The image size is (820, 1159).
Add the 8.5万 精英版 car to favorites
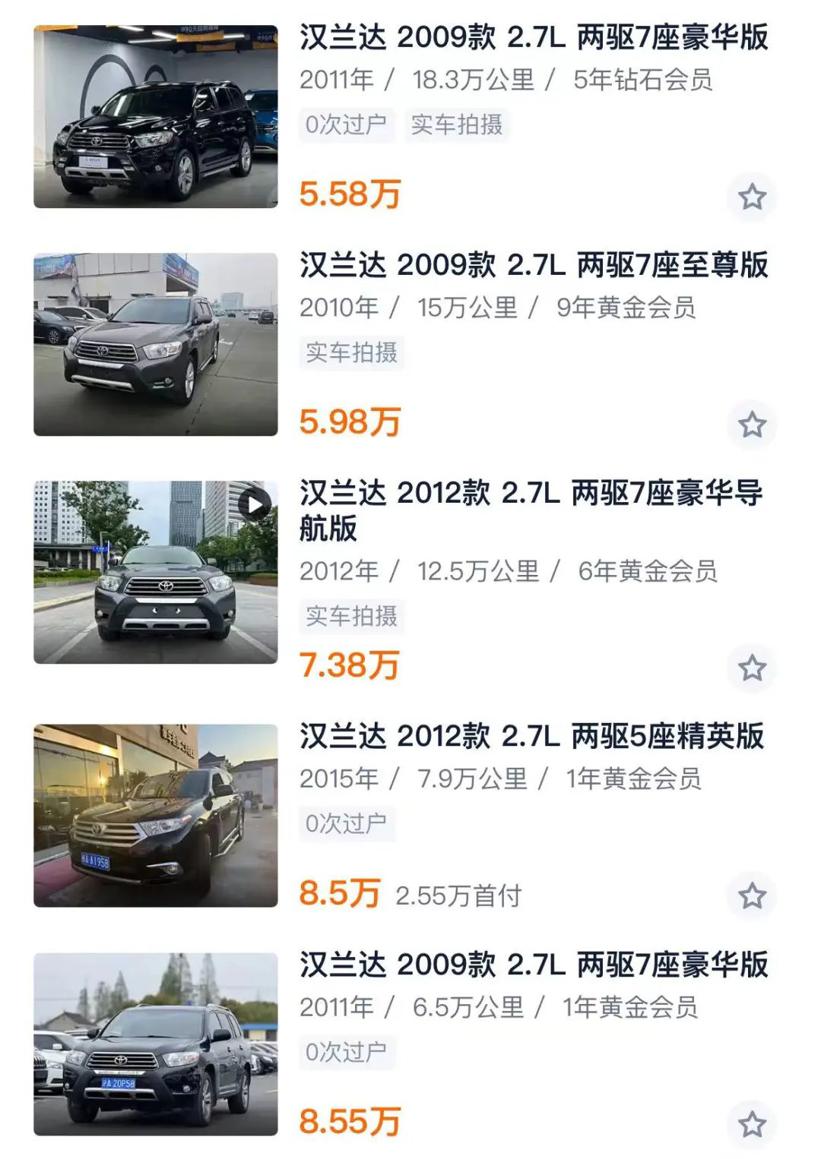(x=752, y=896)
